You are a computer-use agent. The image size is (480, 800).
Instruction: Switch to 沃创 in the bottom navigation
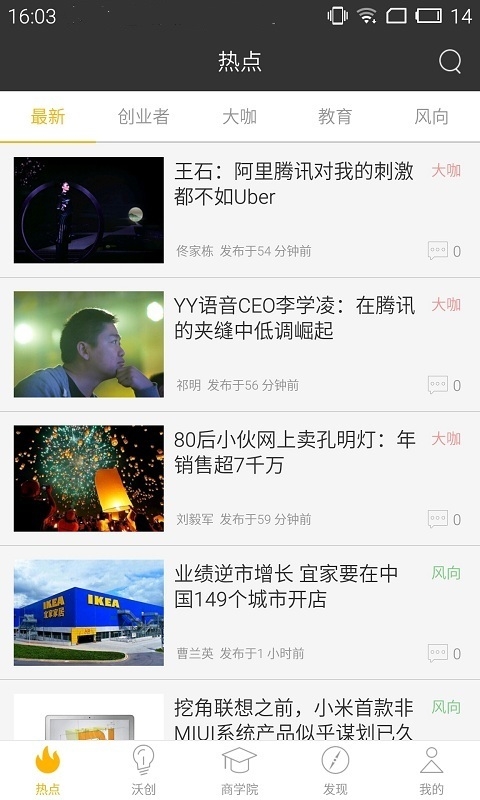click(x=143, y=770)
